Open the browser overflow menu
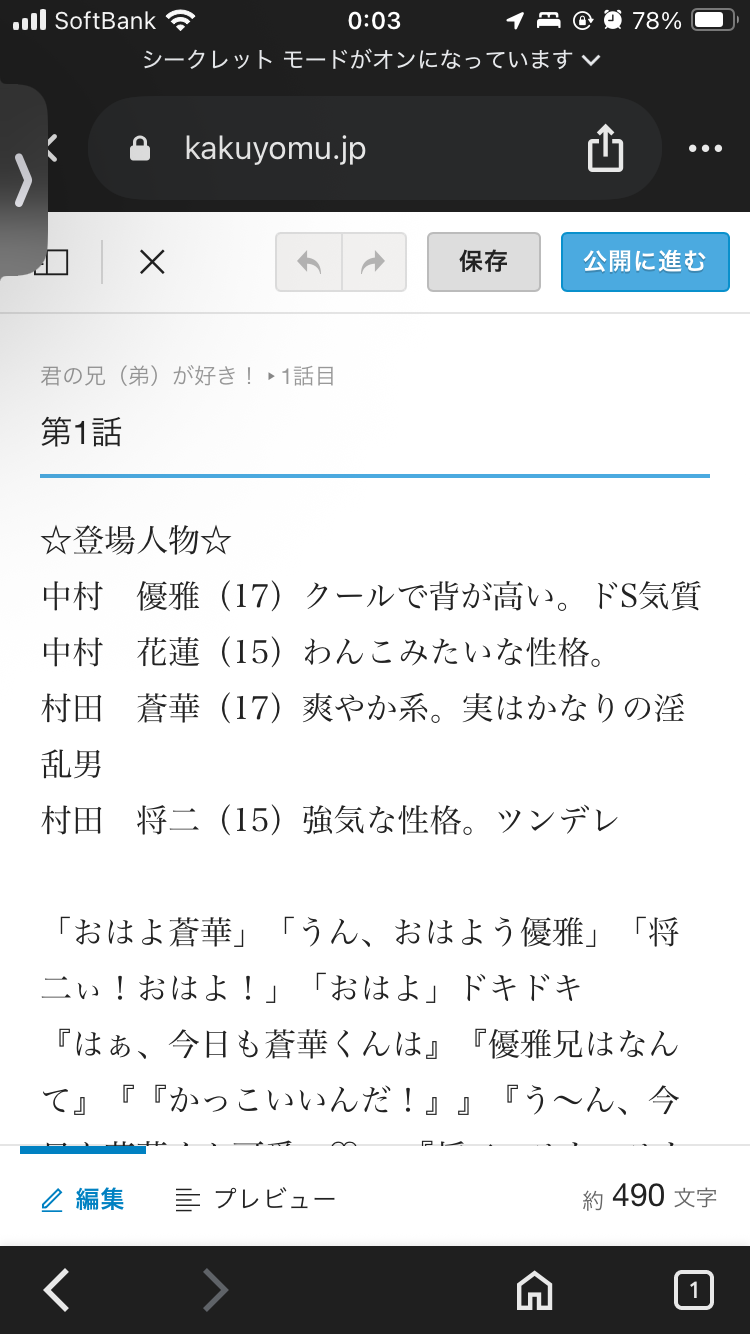Image resolution: width=750 pixels, height=1334 pixels. [x=705, y=149]
